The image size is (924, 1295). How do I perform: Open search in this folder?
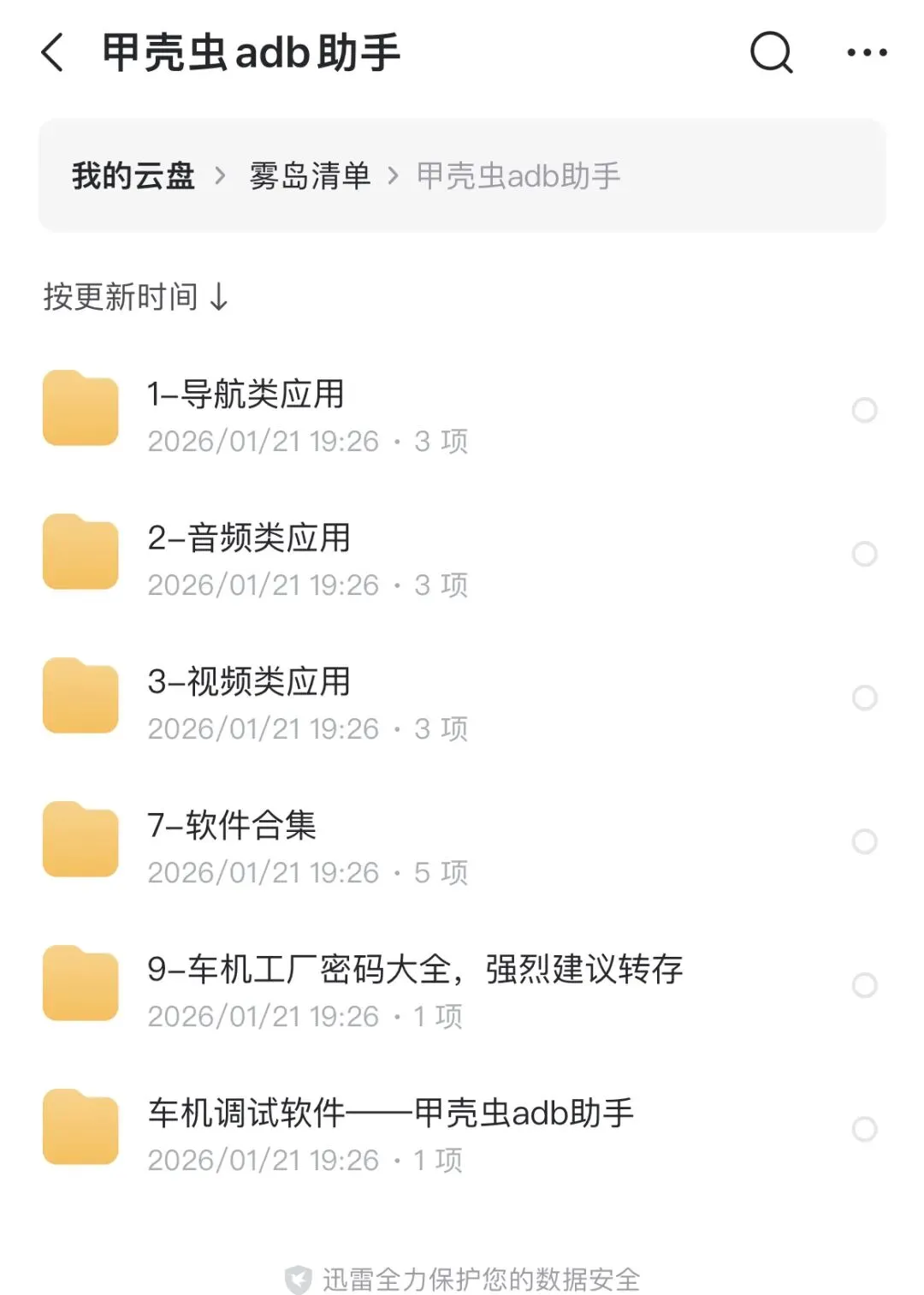click(x=771, y=53)
